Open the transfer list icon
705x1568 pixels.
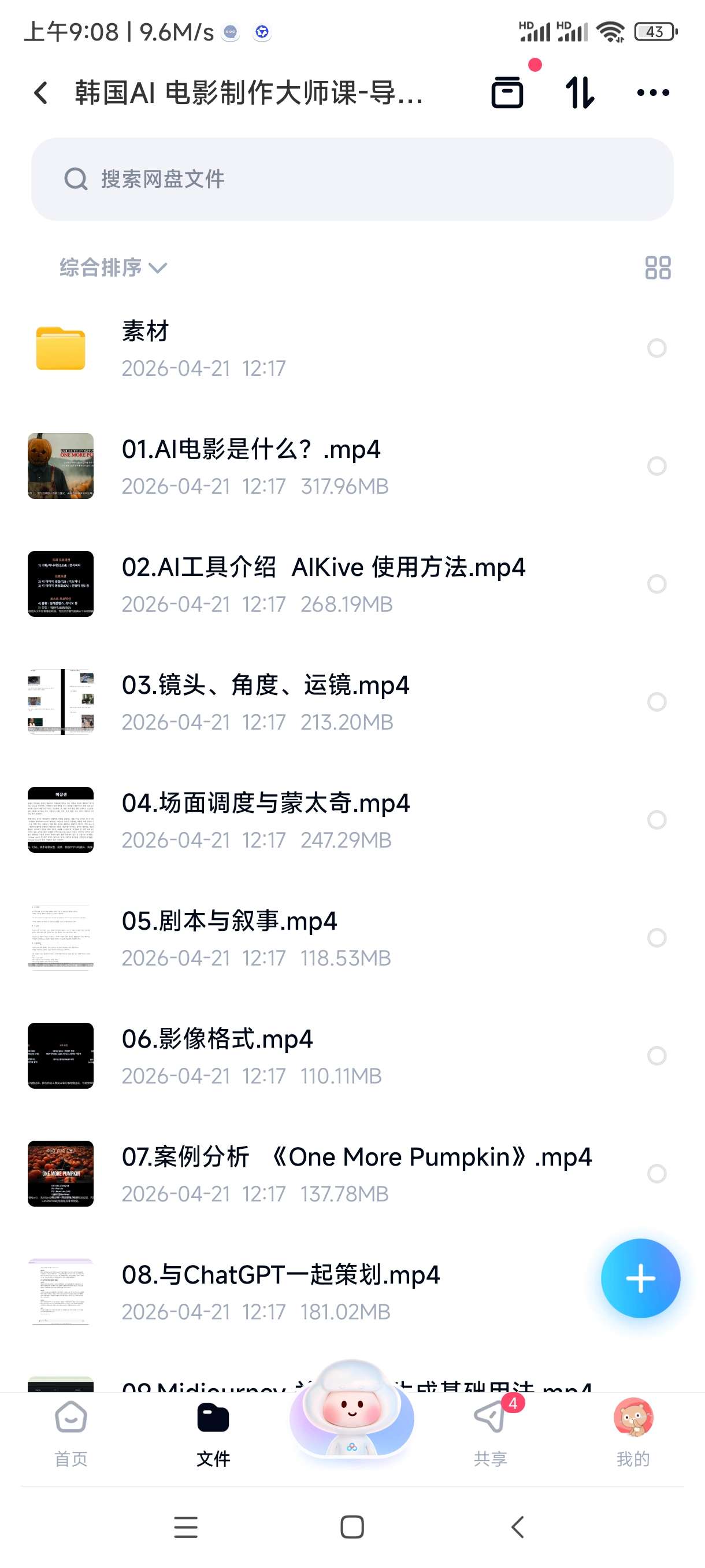(507, 93)
